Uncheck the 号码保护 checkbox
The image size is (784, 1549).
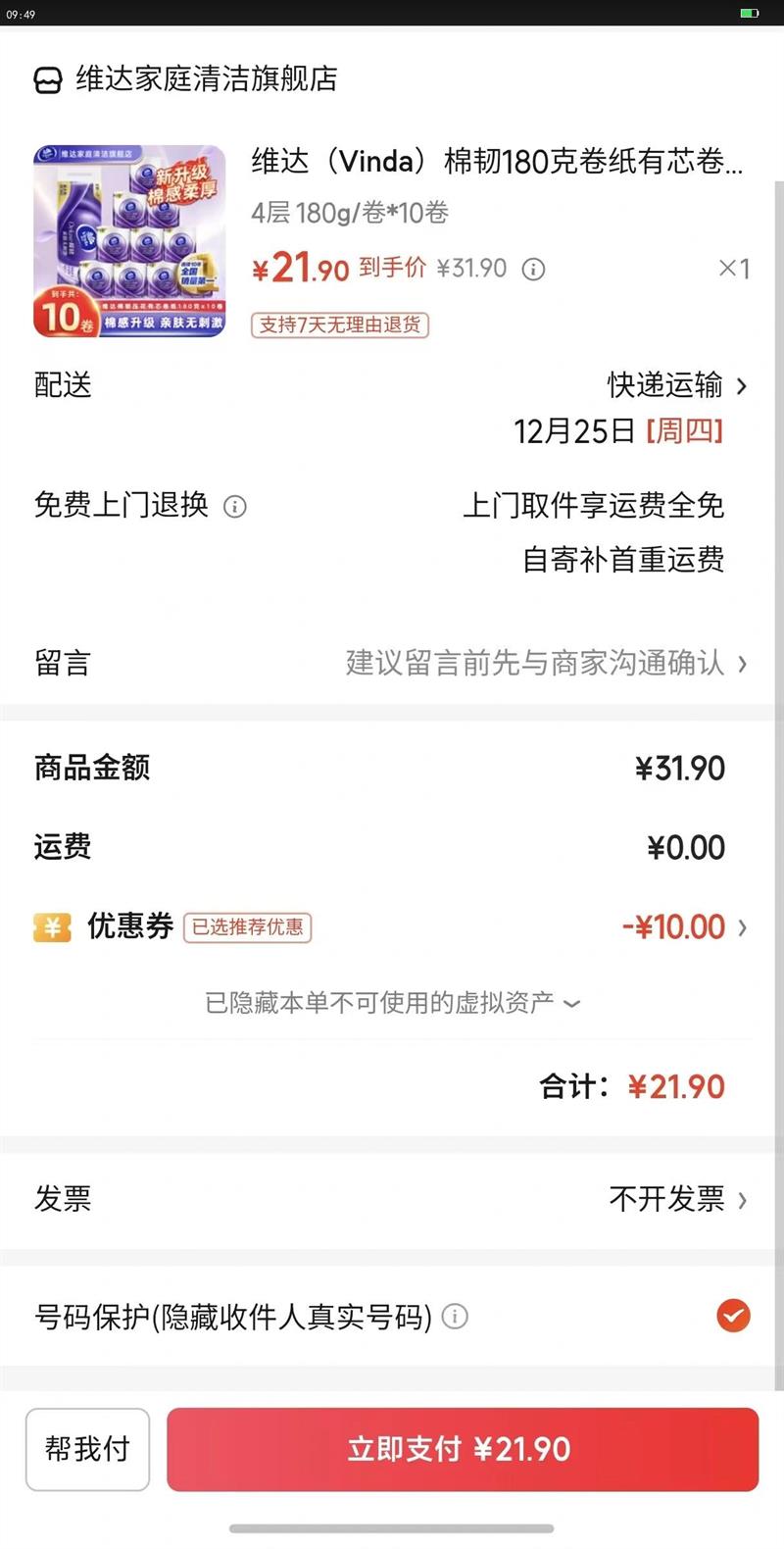point(733,1316)
